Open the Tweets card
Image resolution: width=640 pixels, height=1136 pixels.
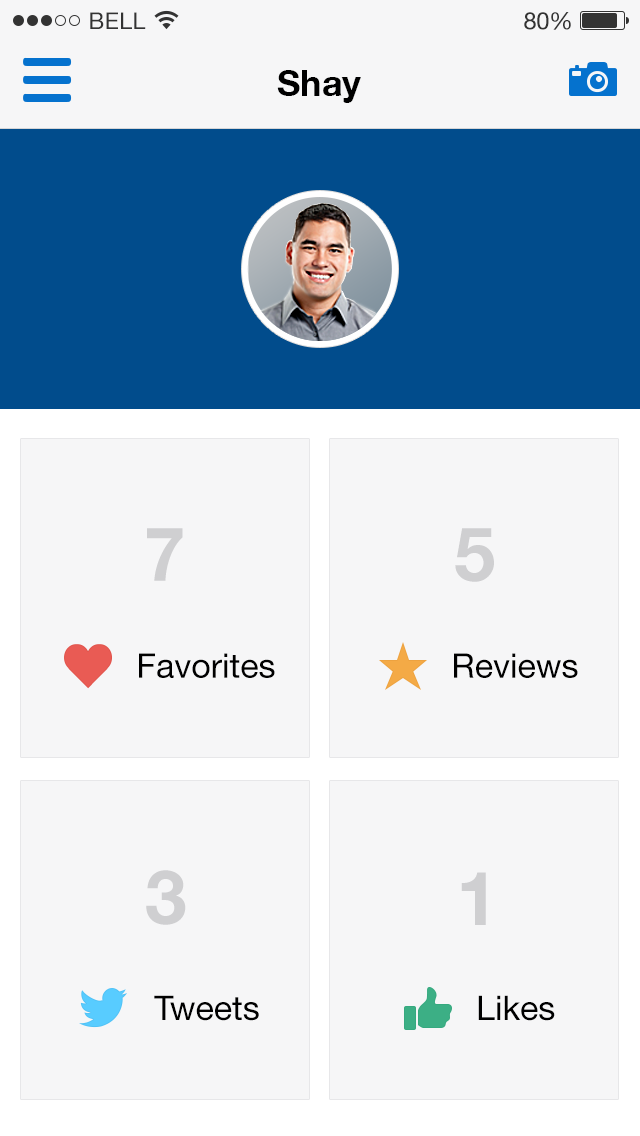[x=165, y=940]
